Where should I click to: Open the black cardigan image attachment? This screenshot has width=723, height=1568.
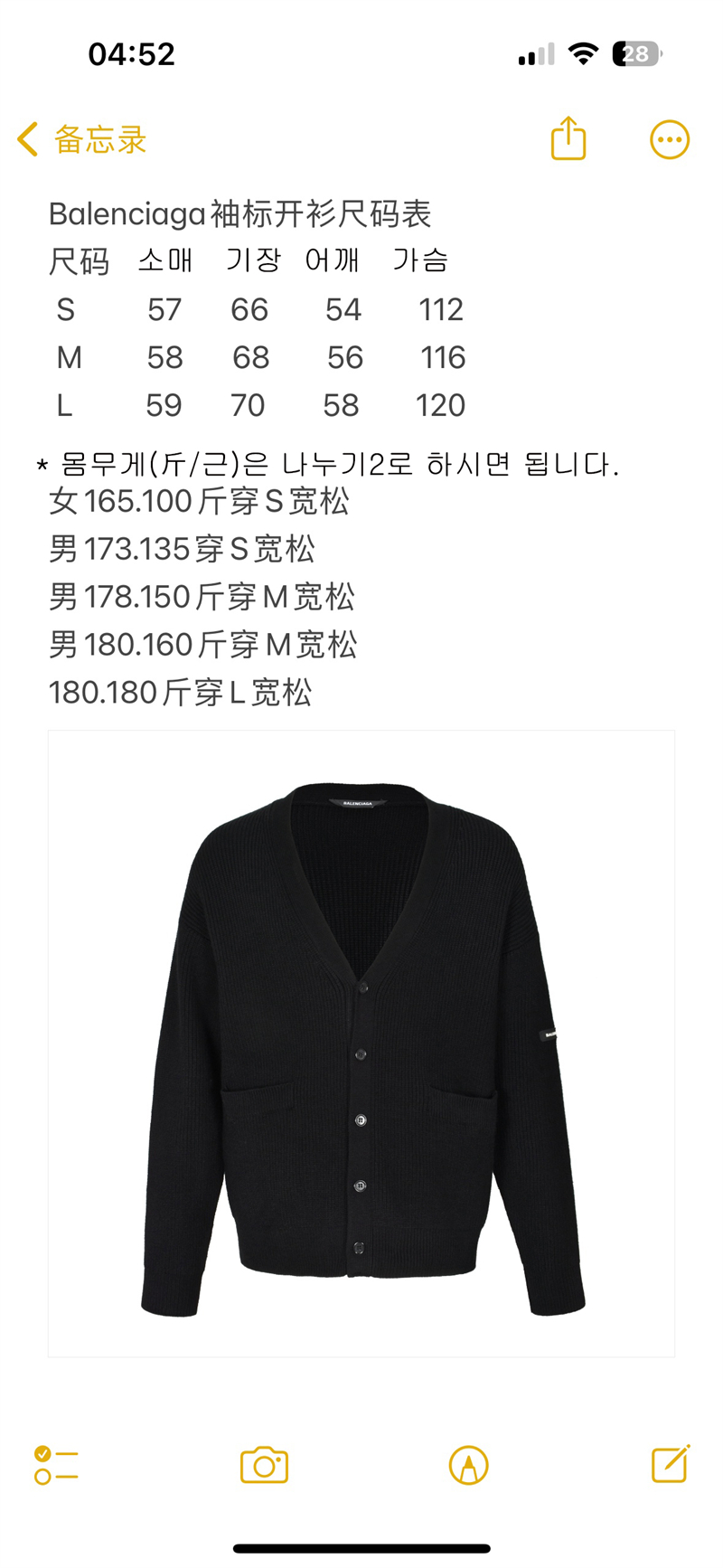(361, 1044)
